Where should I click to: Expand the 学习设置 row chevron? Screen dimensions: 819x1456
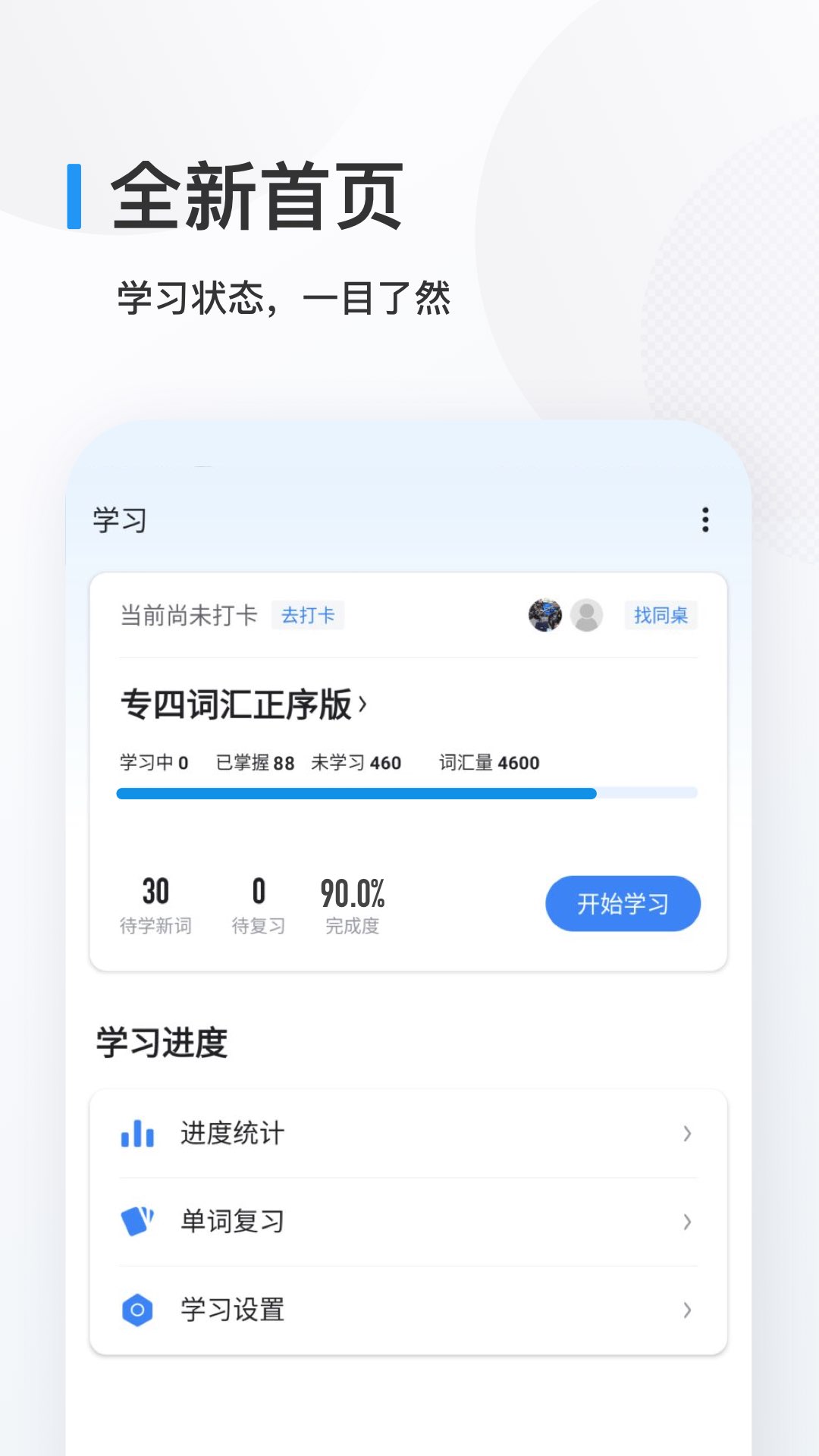687,1310
